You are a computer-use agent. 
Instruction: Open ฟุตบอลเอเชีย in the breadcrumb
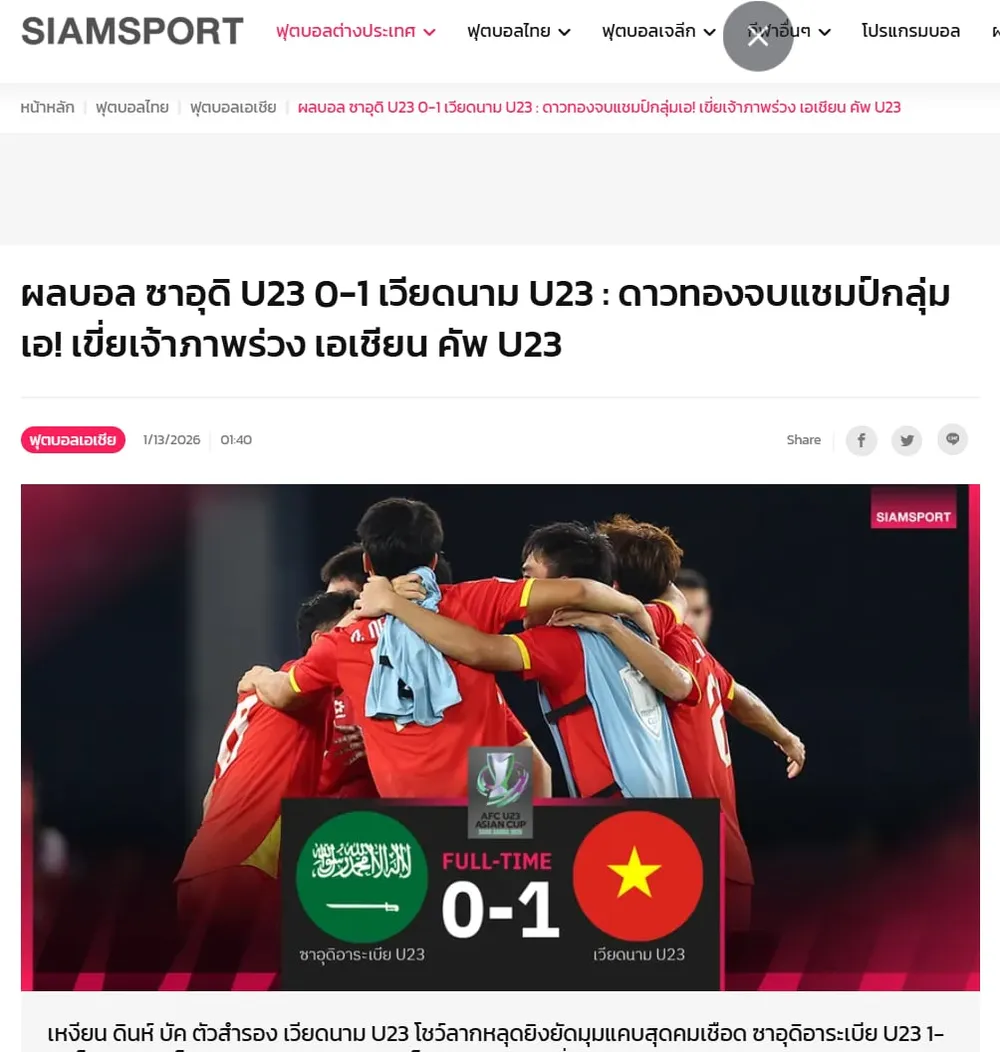[233, 107]
